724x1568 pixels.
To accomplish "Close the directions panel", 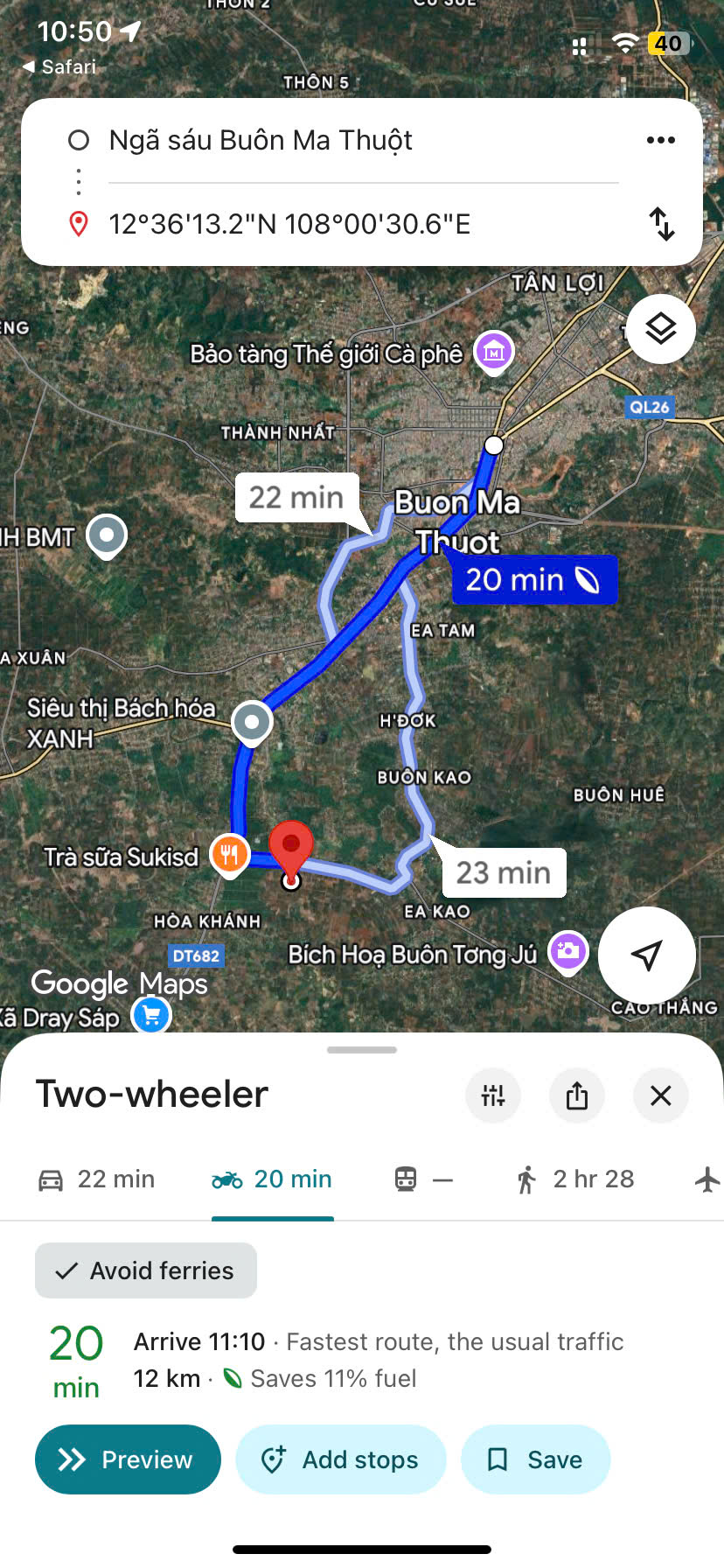I will pos(661,1095).
